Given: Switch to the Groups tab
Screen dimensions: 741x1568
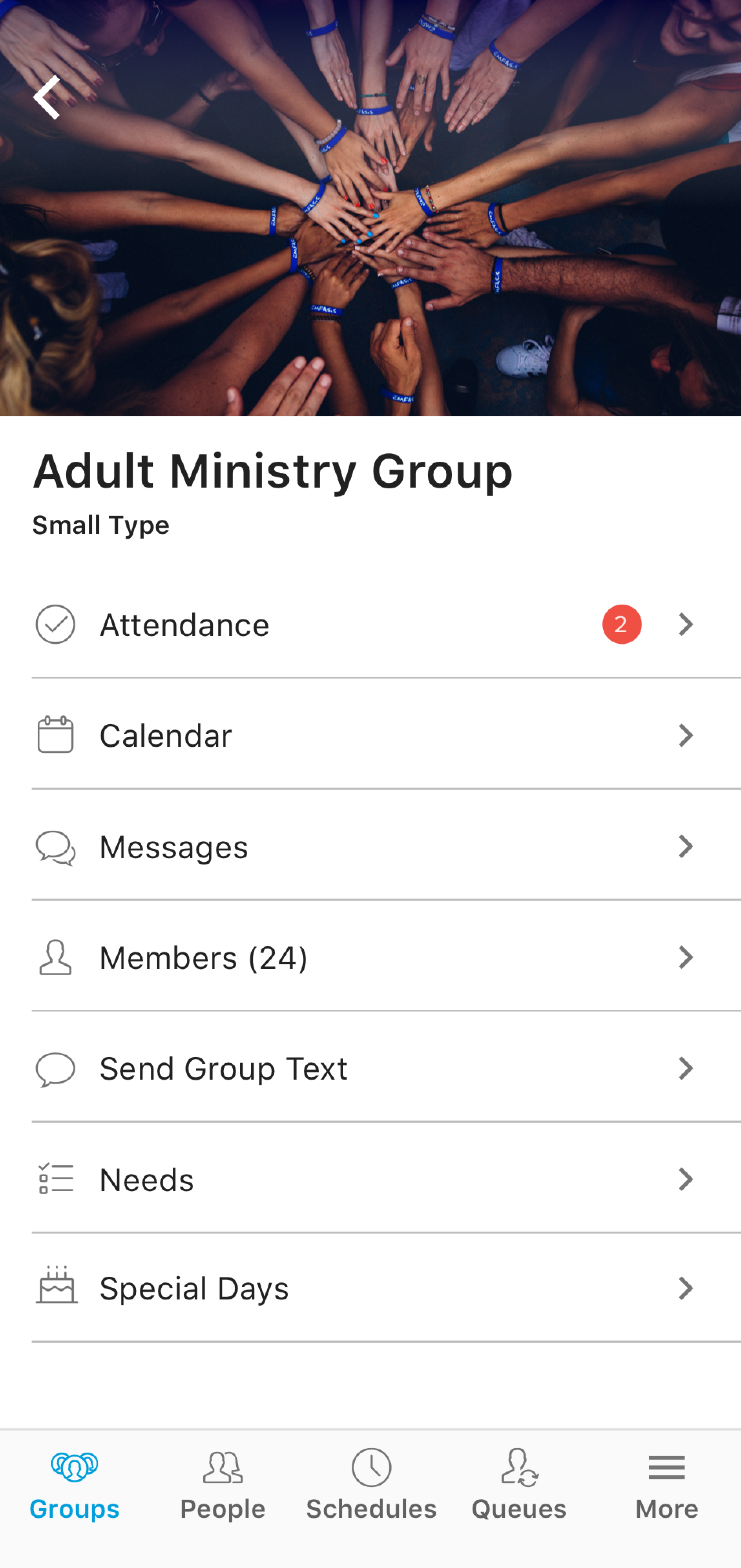Looking at the screenshot, I should pyautogui.click(x=74, y=1485).
